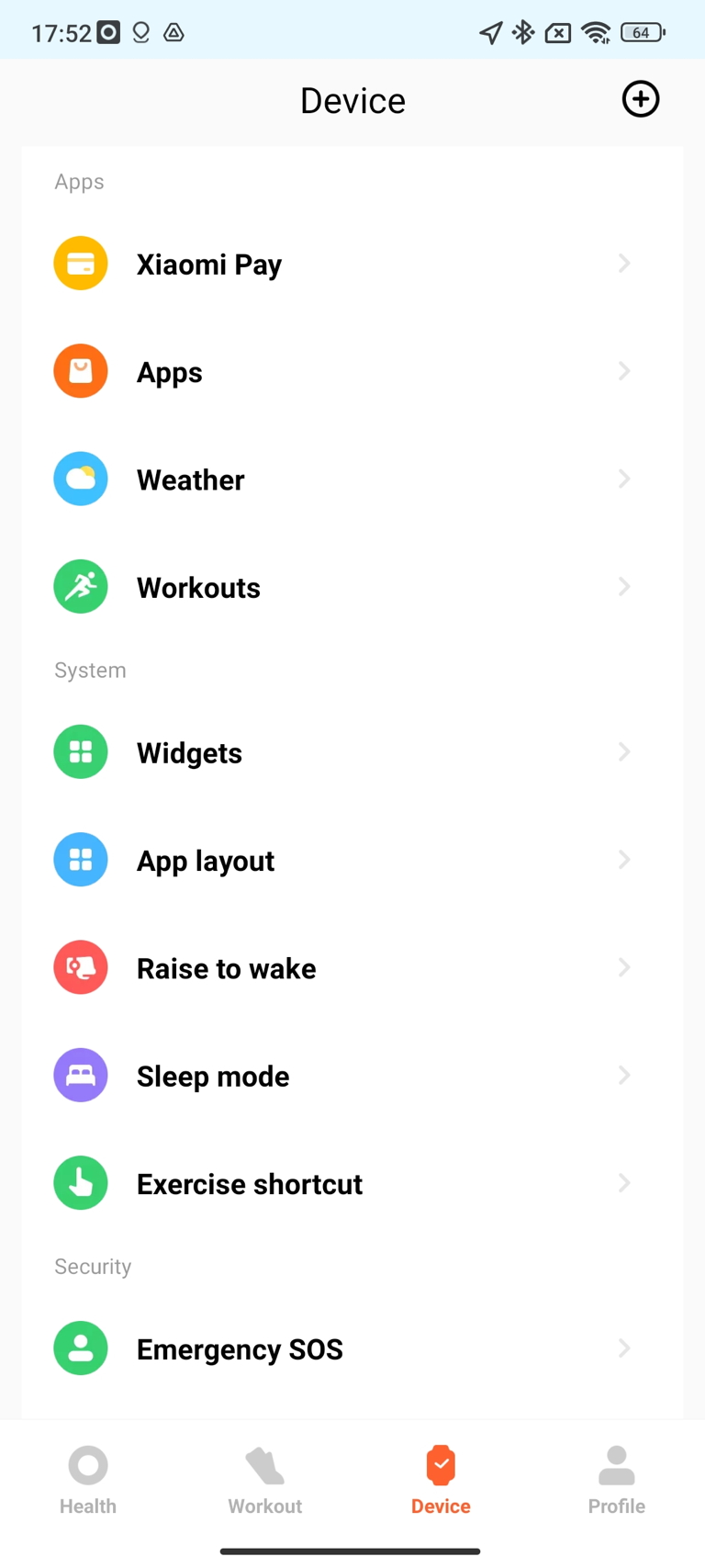Open App layout settings
The image size is (705, 1568).
coord(352,860)
